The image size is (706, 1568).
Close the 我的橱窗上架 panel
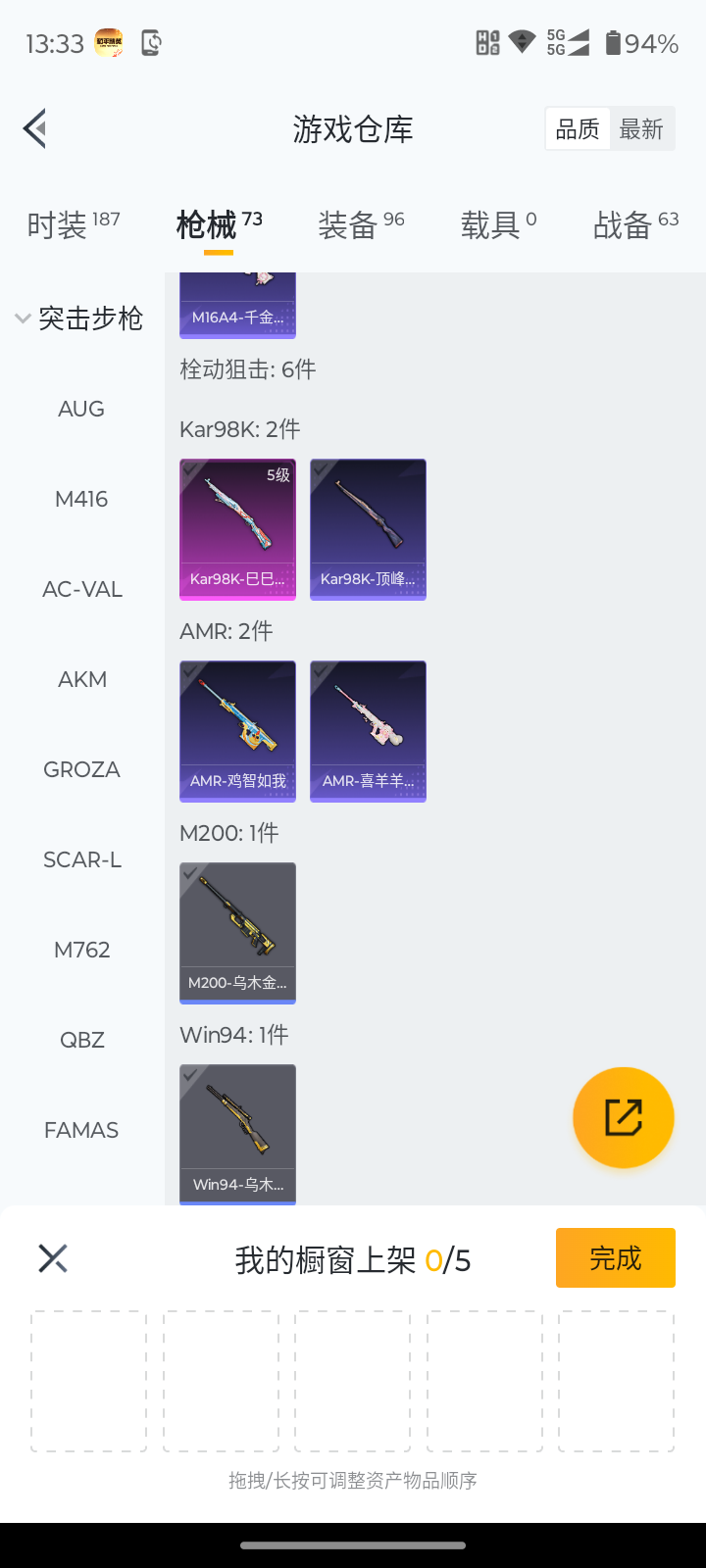(53, 1258)
